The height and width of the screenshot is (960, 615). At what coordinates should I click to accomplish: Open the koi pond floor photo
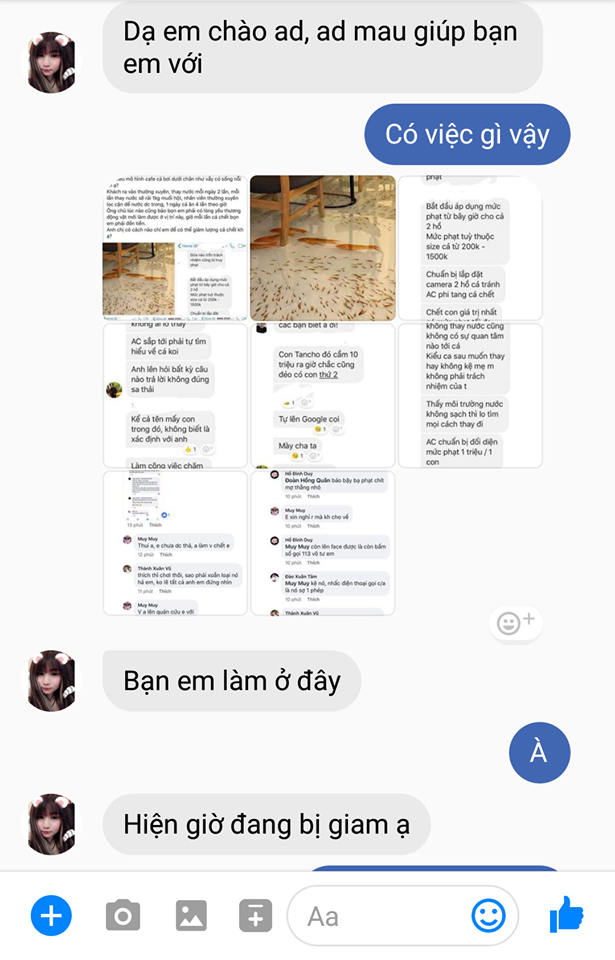pos(322,247)
